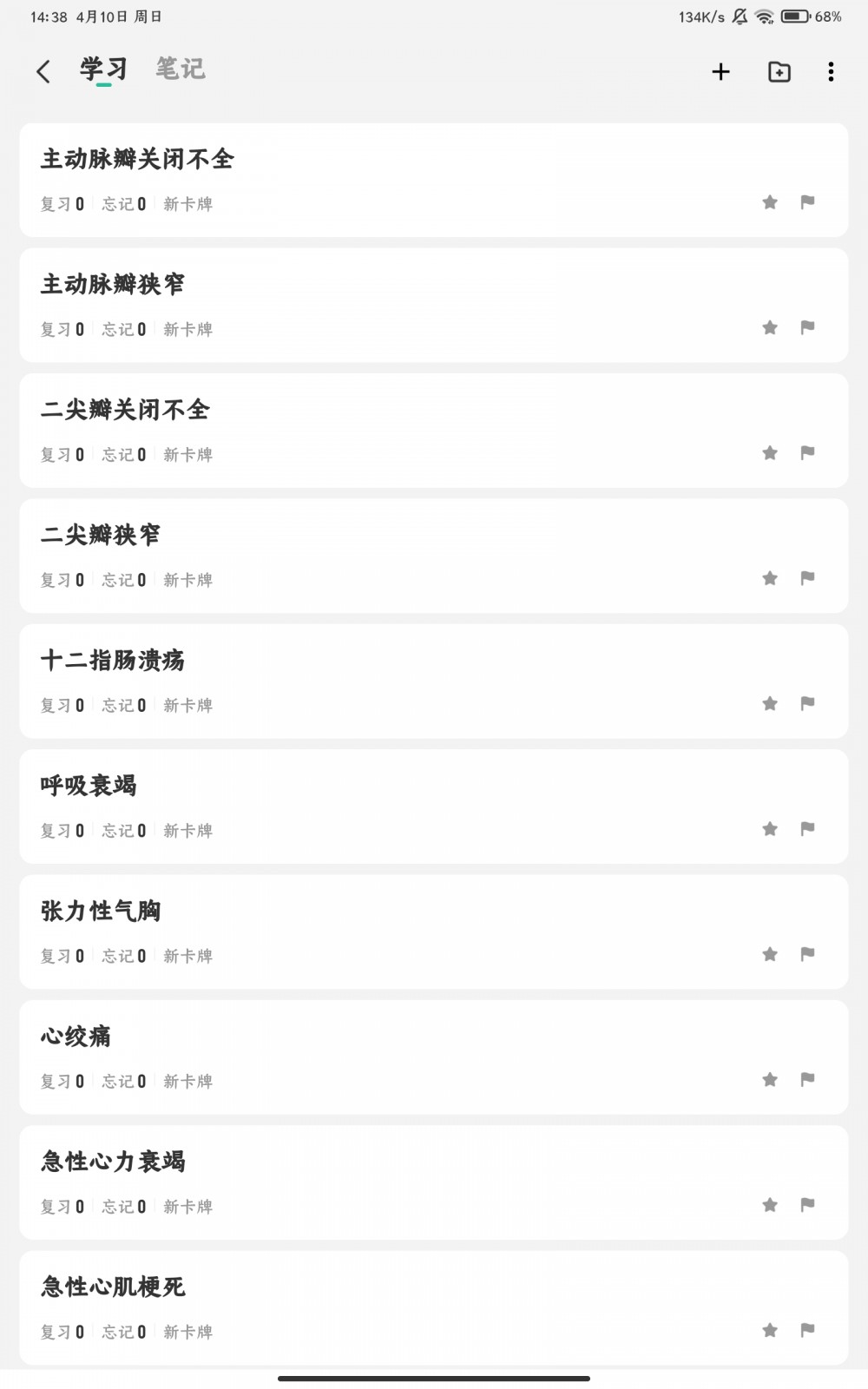Open the 张力性气胸 card
868x1389 pixels.
pos(434,931)
